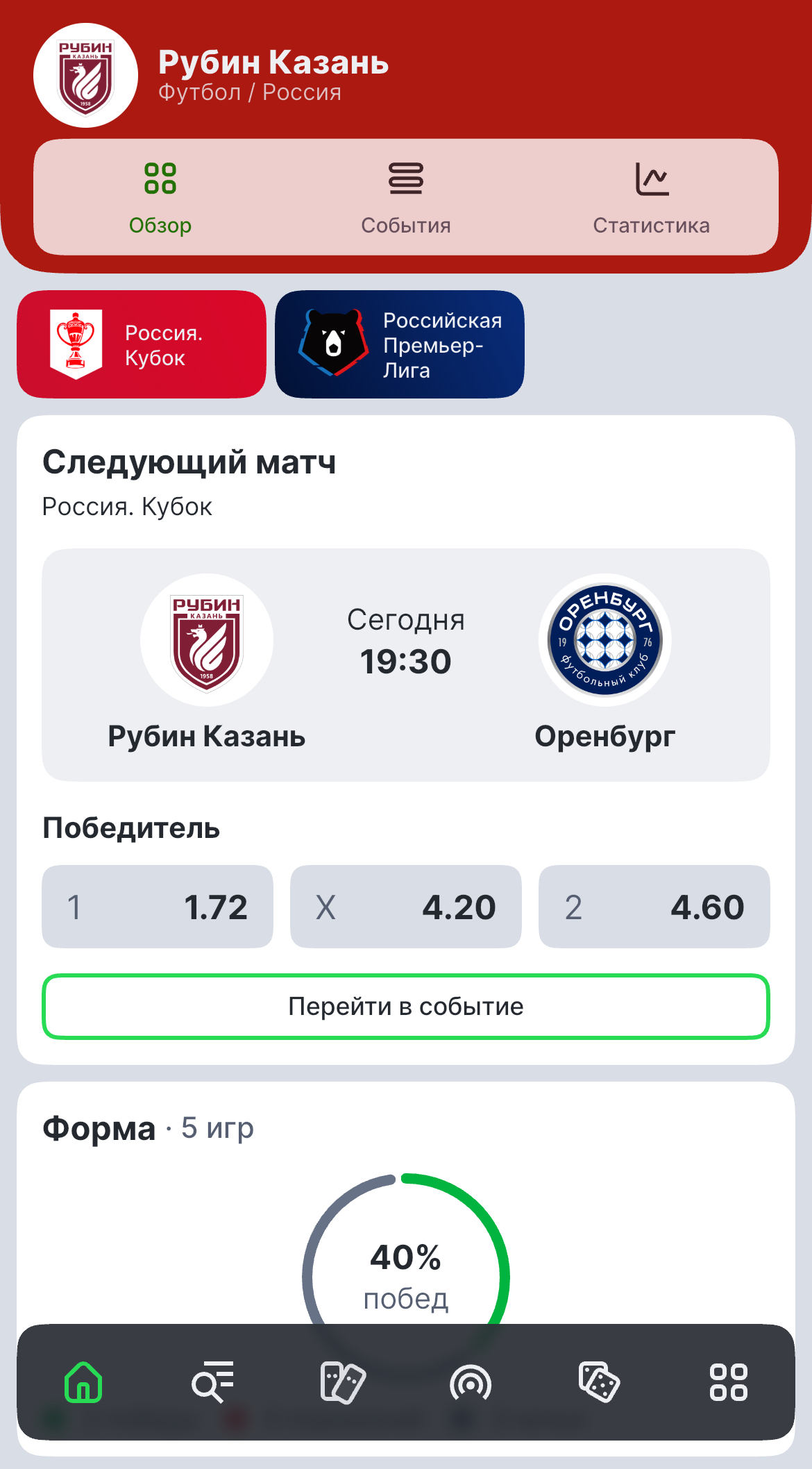Bet on outcome 1 at 1.72
The height and width of the screenshot is (1469, 812).
[158, 907]
